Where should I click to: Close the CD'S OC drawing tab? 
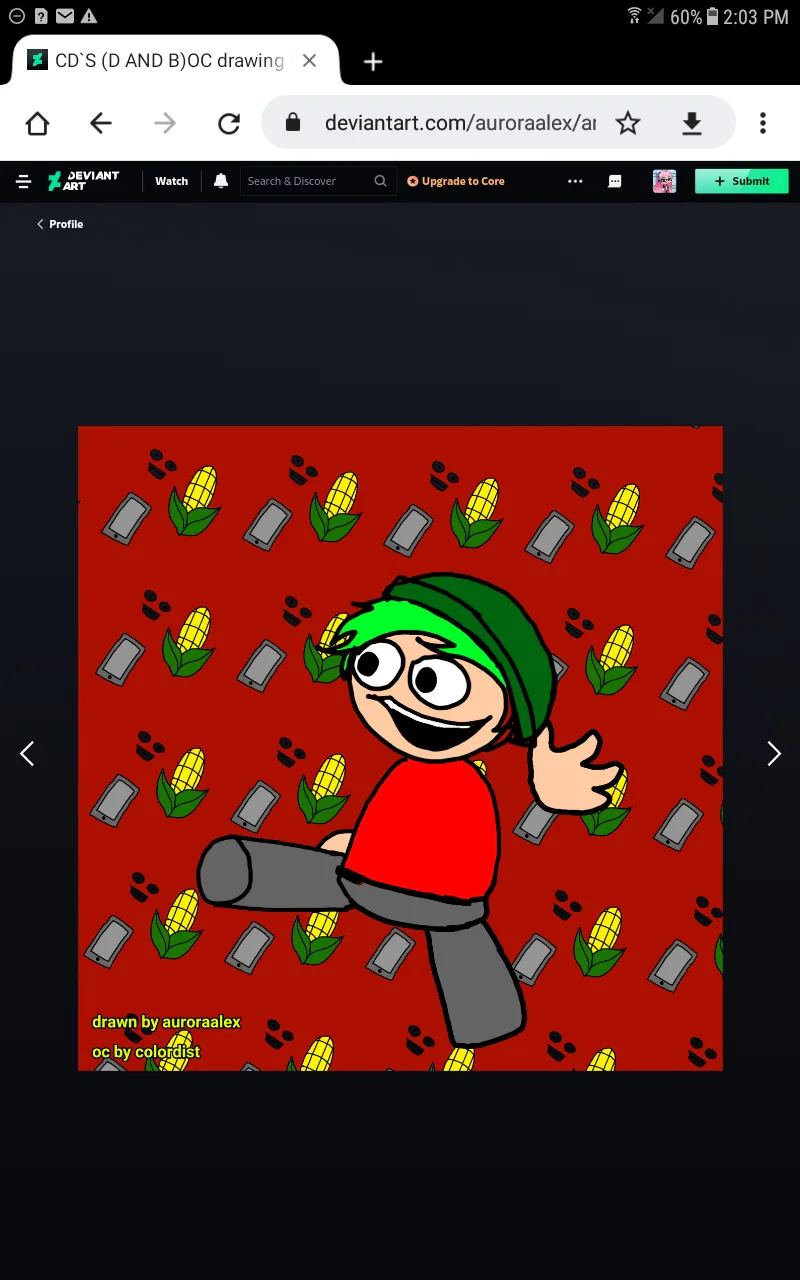(309, 61)
